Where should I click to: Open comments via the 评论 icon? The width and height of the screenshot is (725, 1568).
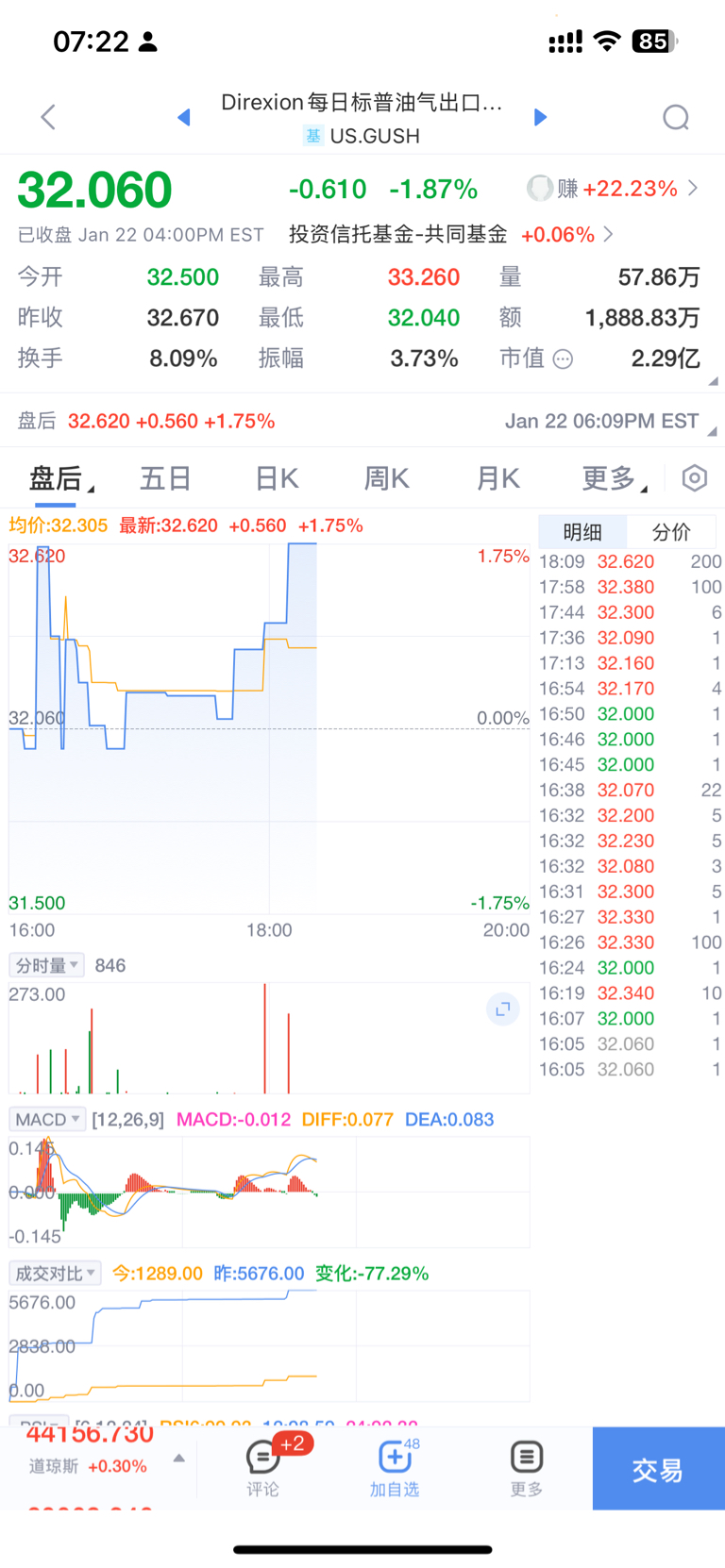click(x=261, y=1468)
